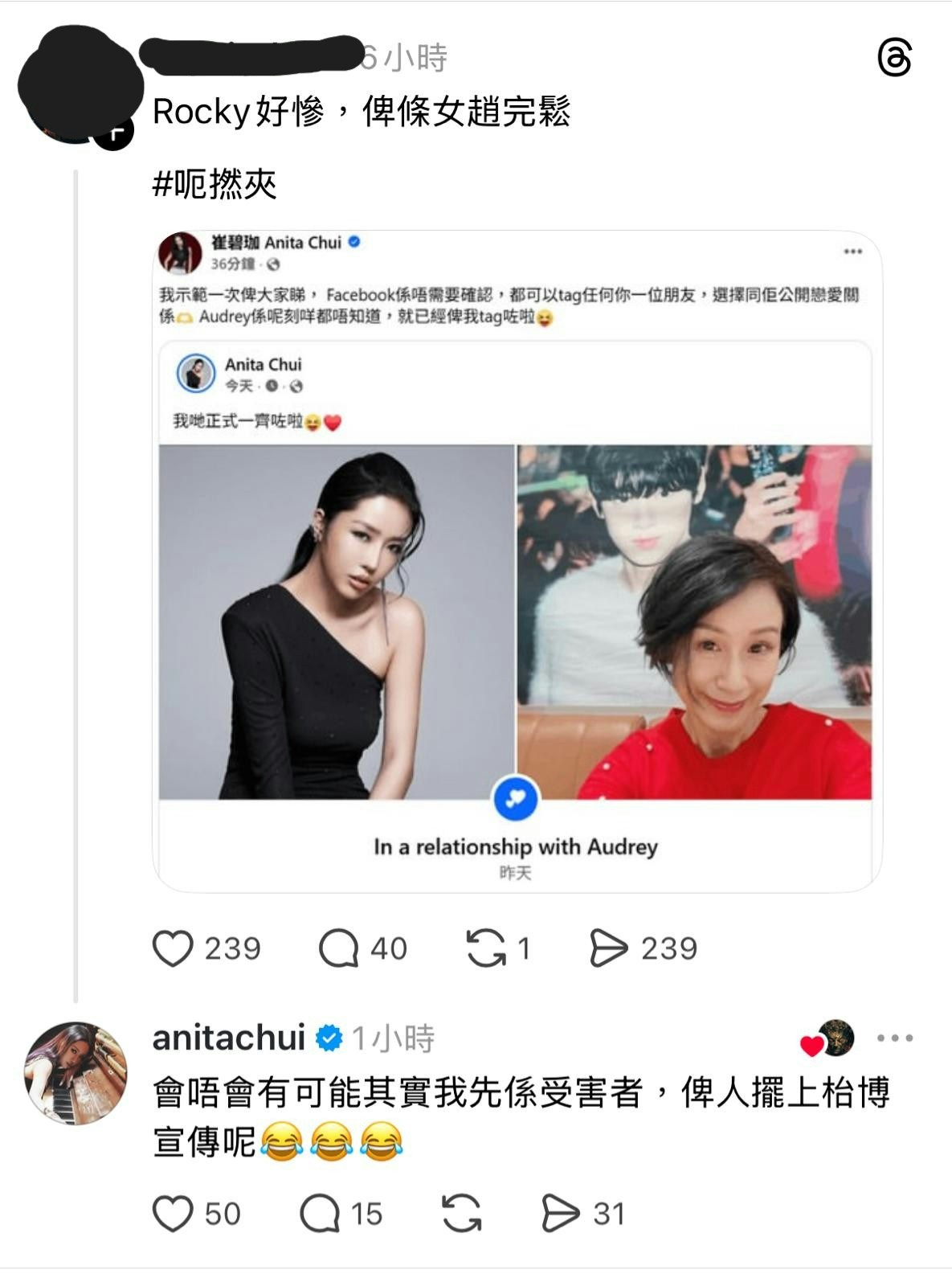The height and width of the screenshot is (1286, 952).
Task: Repost anitachui's reply
Action: point(461,1214)
